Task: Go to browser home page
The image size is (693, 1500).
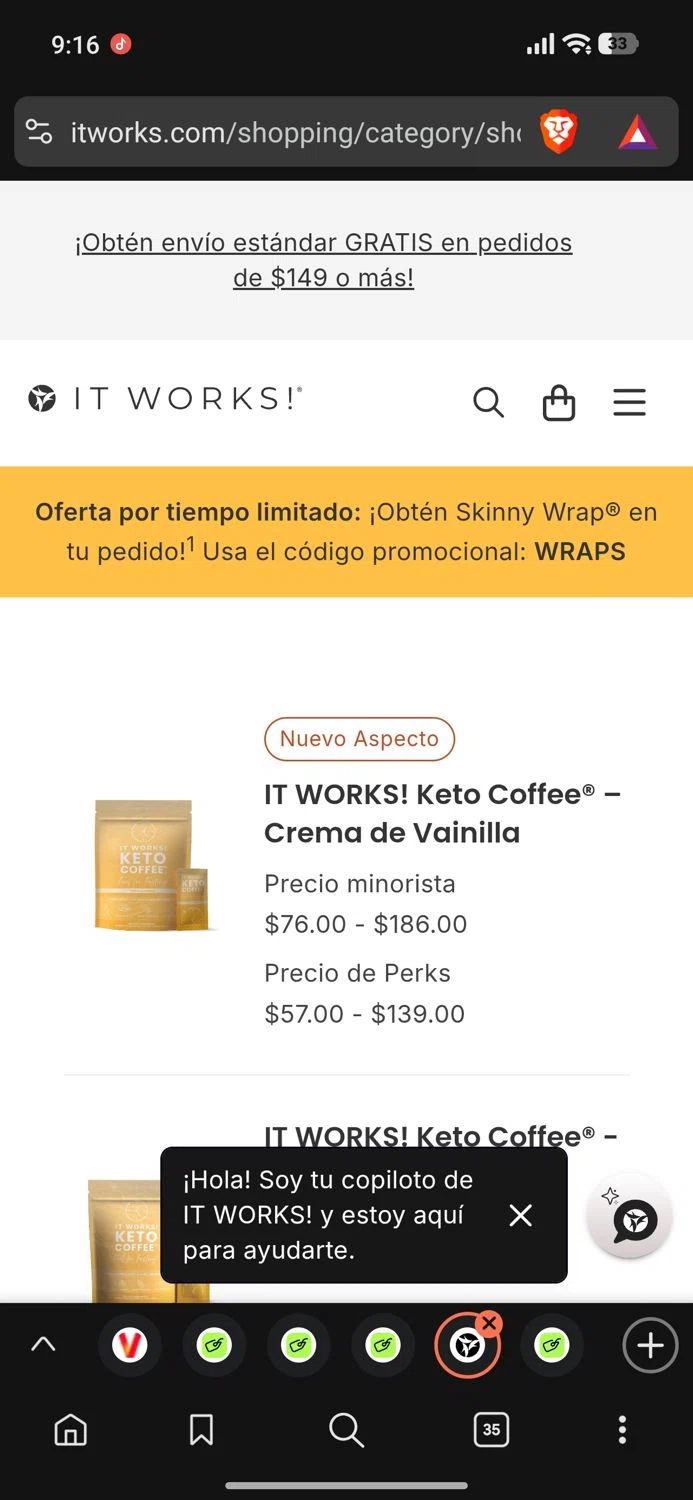Action: (x=70, y=1431)
